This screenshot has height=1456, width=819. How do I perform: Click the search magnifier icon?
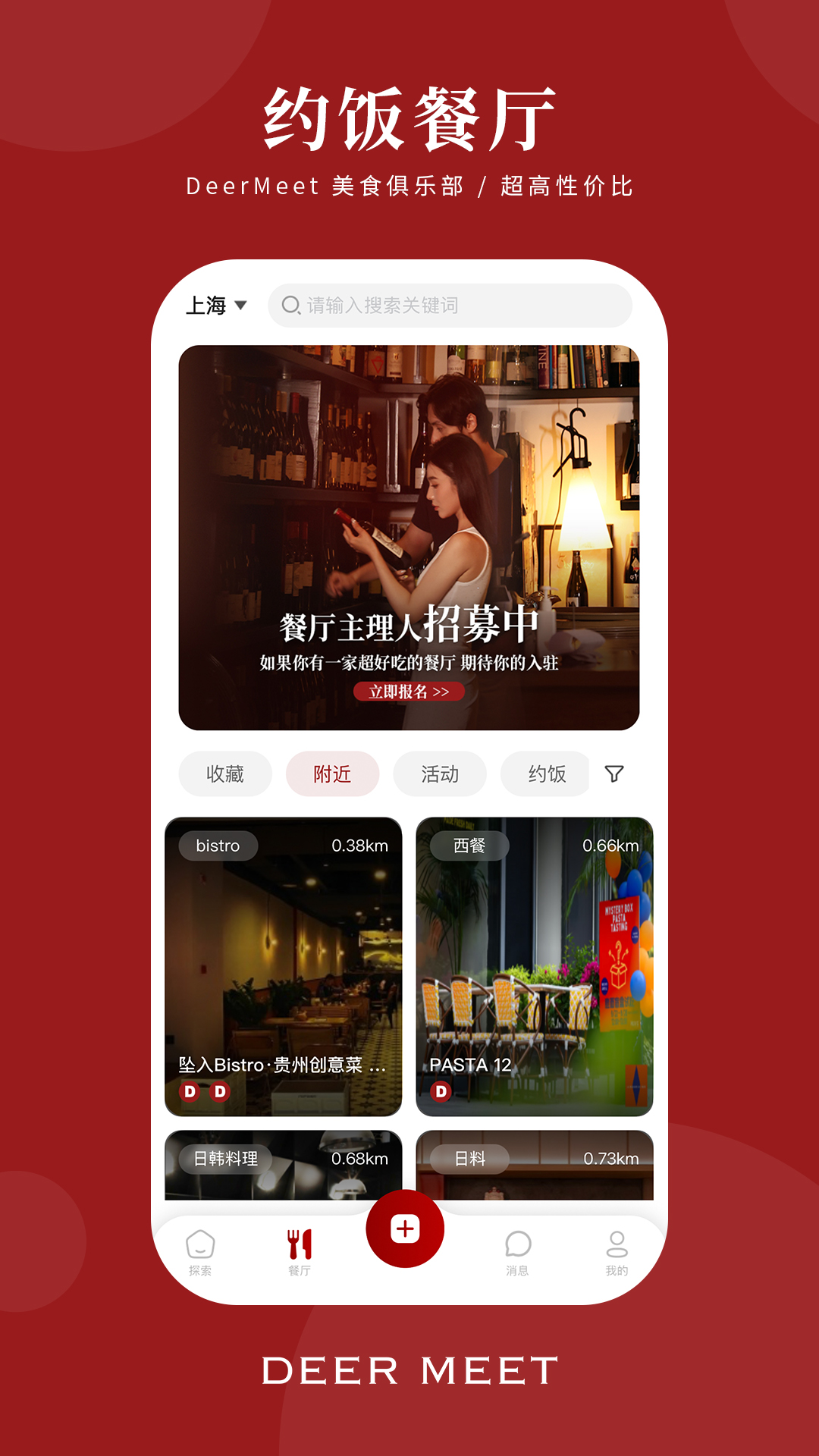coord(290,306)
